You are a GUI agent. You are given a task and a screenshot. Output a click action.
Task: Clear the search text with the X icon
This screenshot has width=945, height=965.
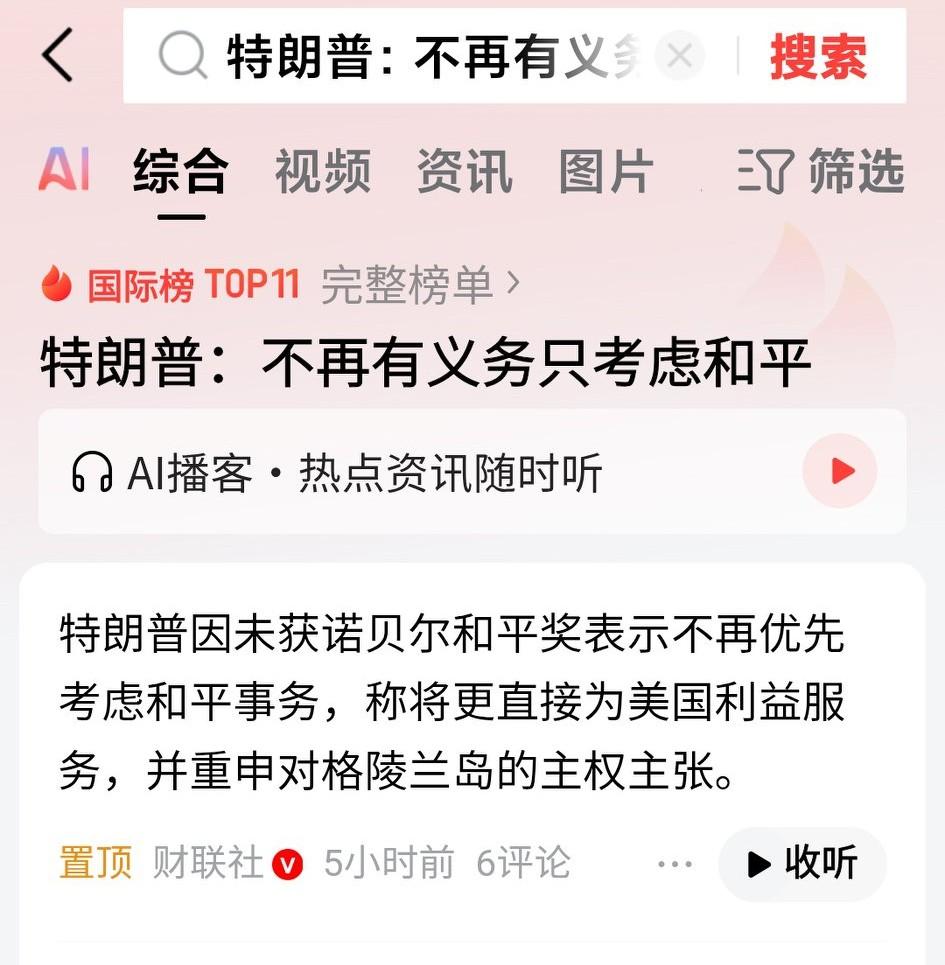click(679, 57)
